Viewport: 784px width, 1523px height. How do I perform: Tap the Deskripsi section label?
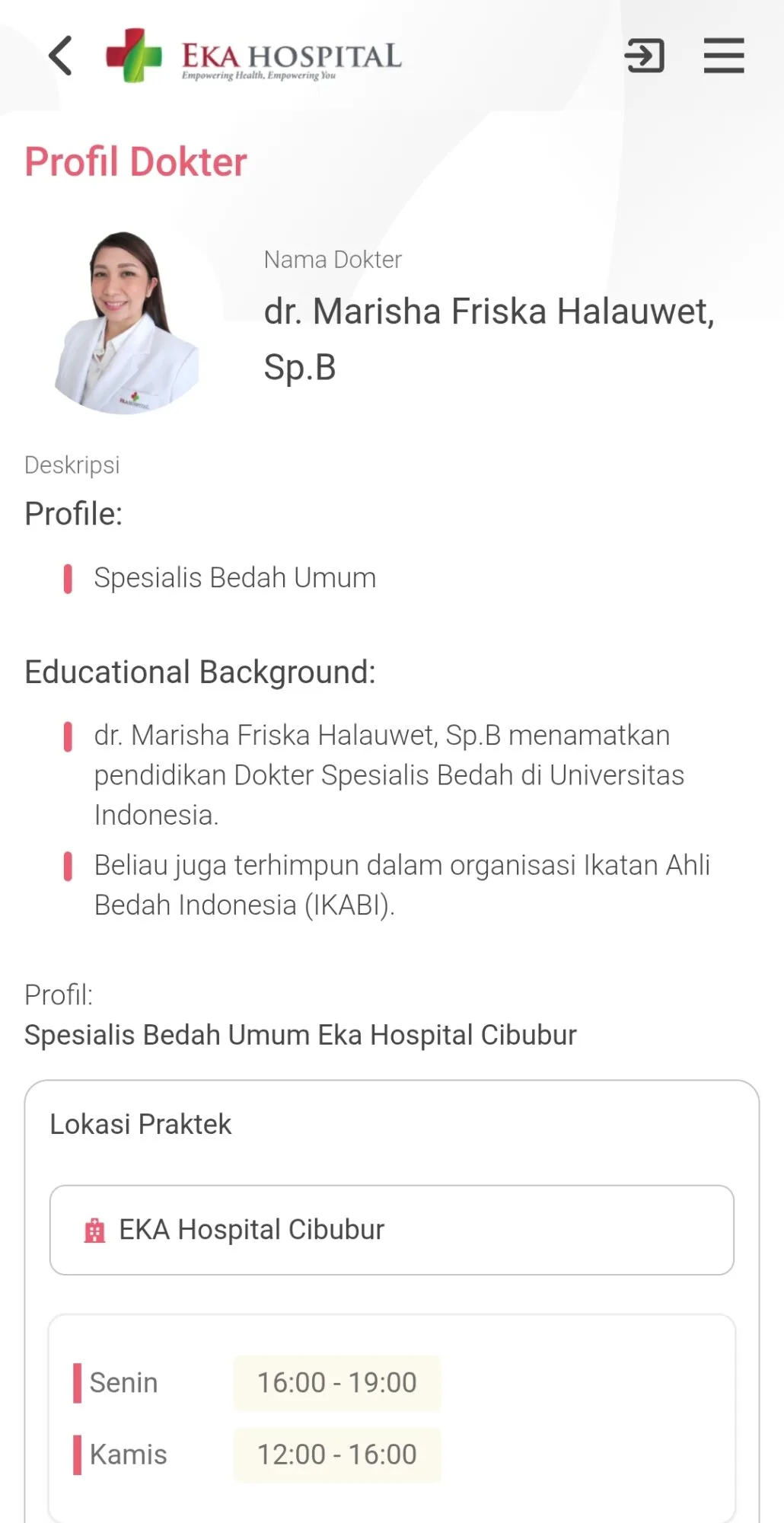(72, 465)
